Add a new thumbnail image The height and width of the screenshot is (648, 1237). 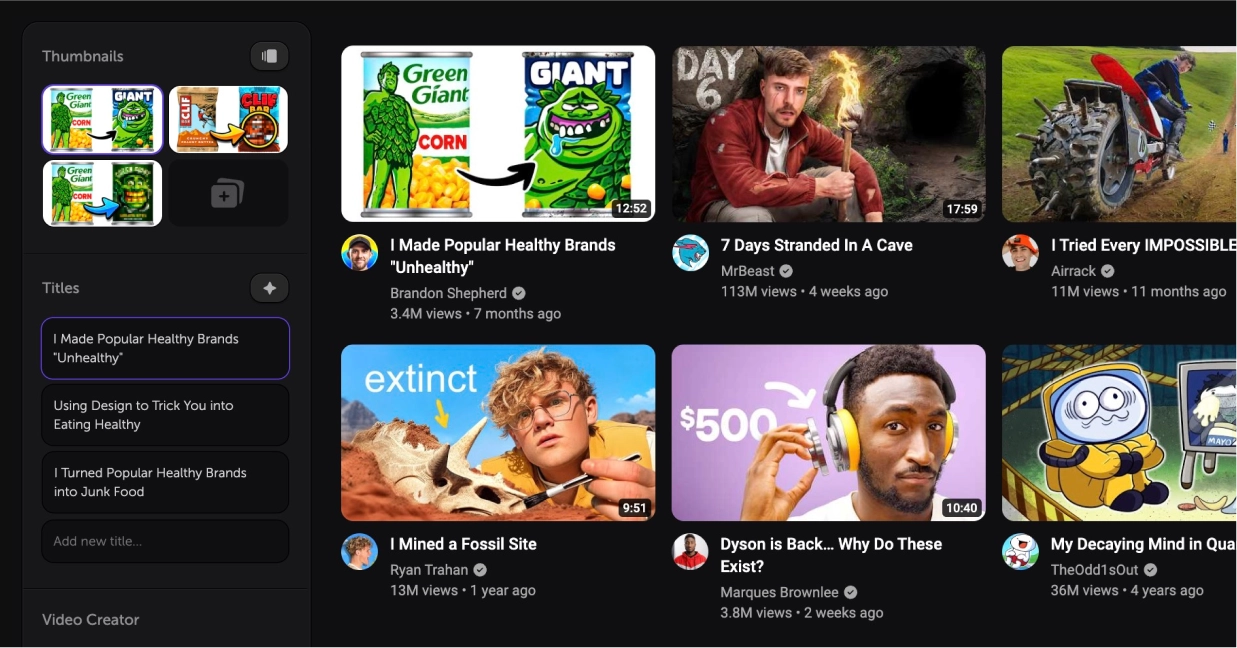pos(228,193)
